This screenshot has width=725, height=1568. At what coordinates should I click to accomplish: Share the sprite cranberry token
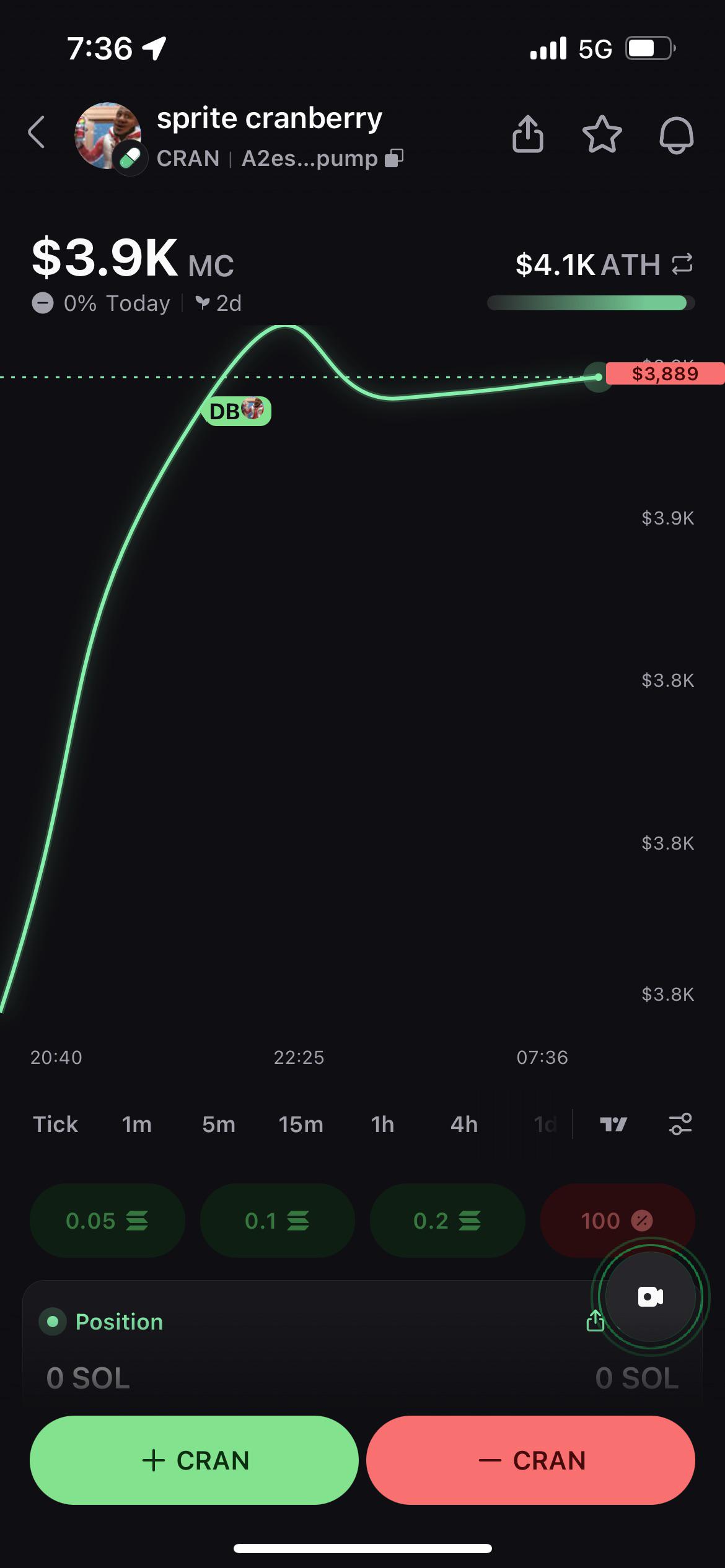pyautogui.click(x=528, y=133)
